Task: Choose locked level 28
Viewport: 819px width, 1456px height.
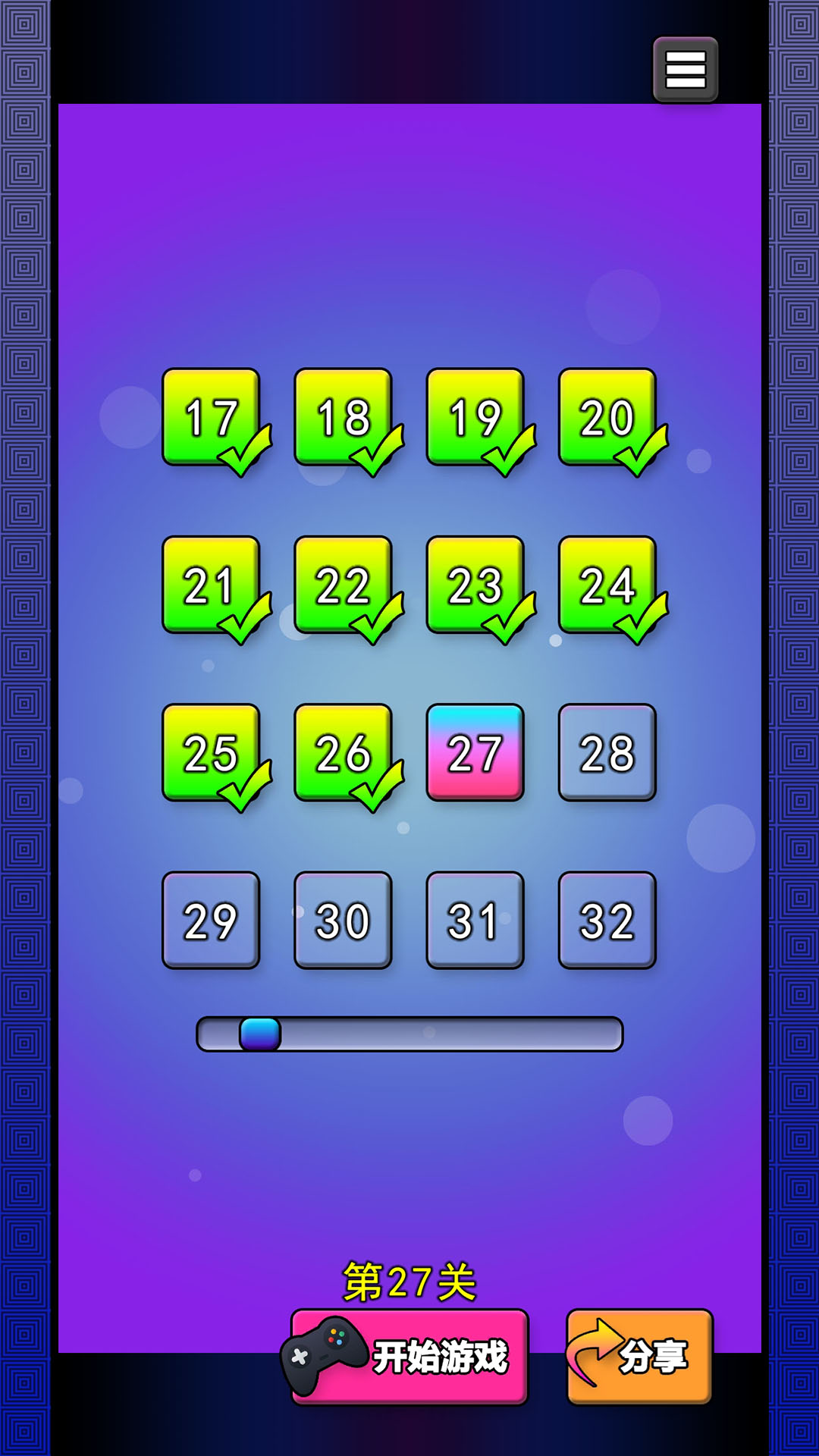Action: [x=607, y=752]
